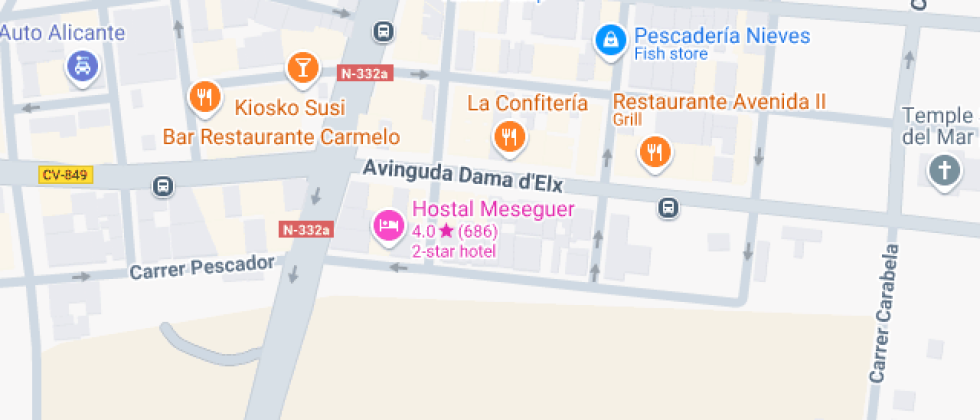Open the Kiosko Susi bar pin
Screen dimensions: 980x420
pos(300,68)
